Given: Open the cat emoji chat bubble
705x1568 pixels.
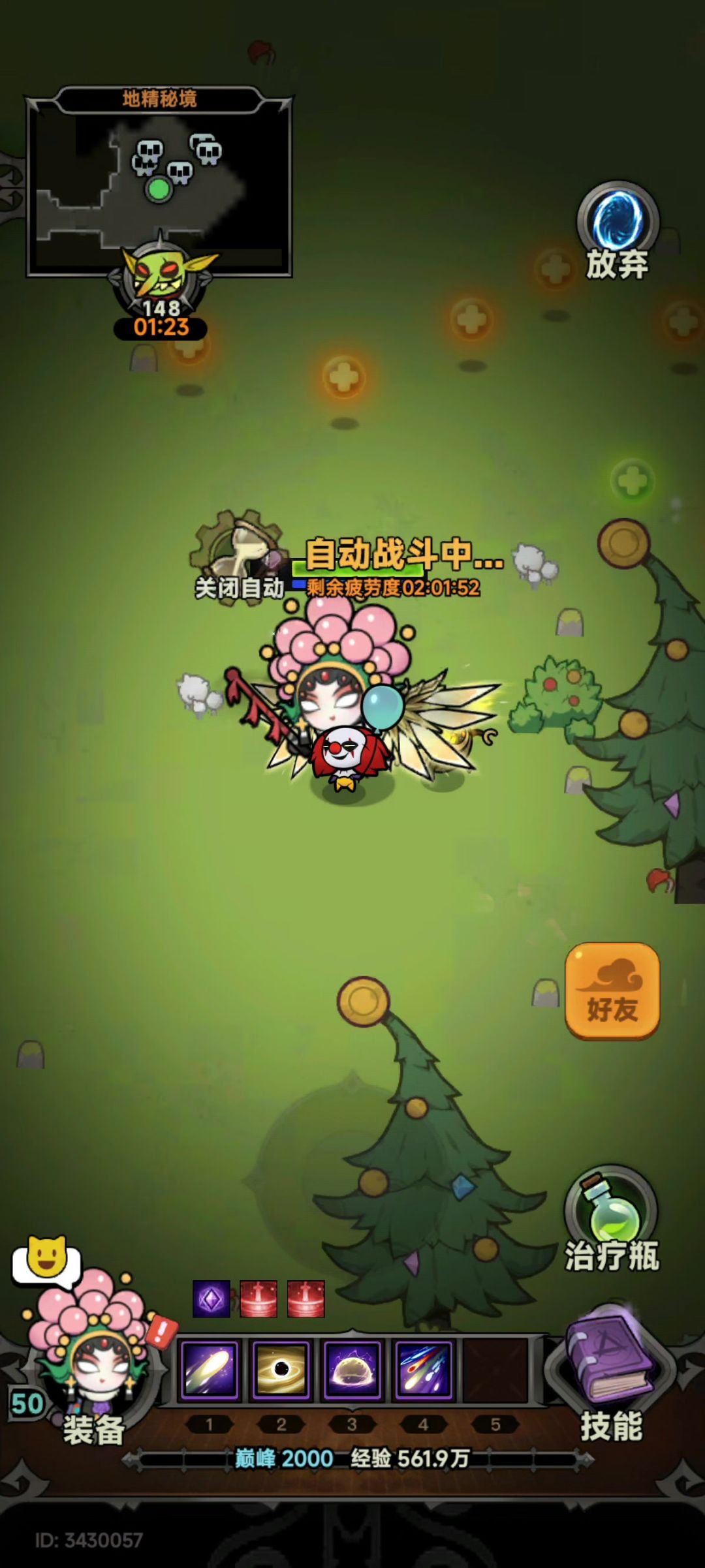Looking at the screenshot, I should (46, 1261).
